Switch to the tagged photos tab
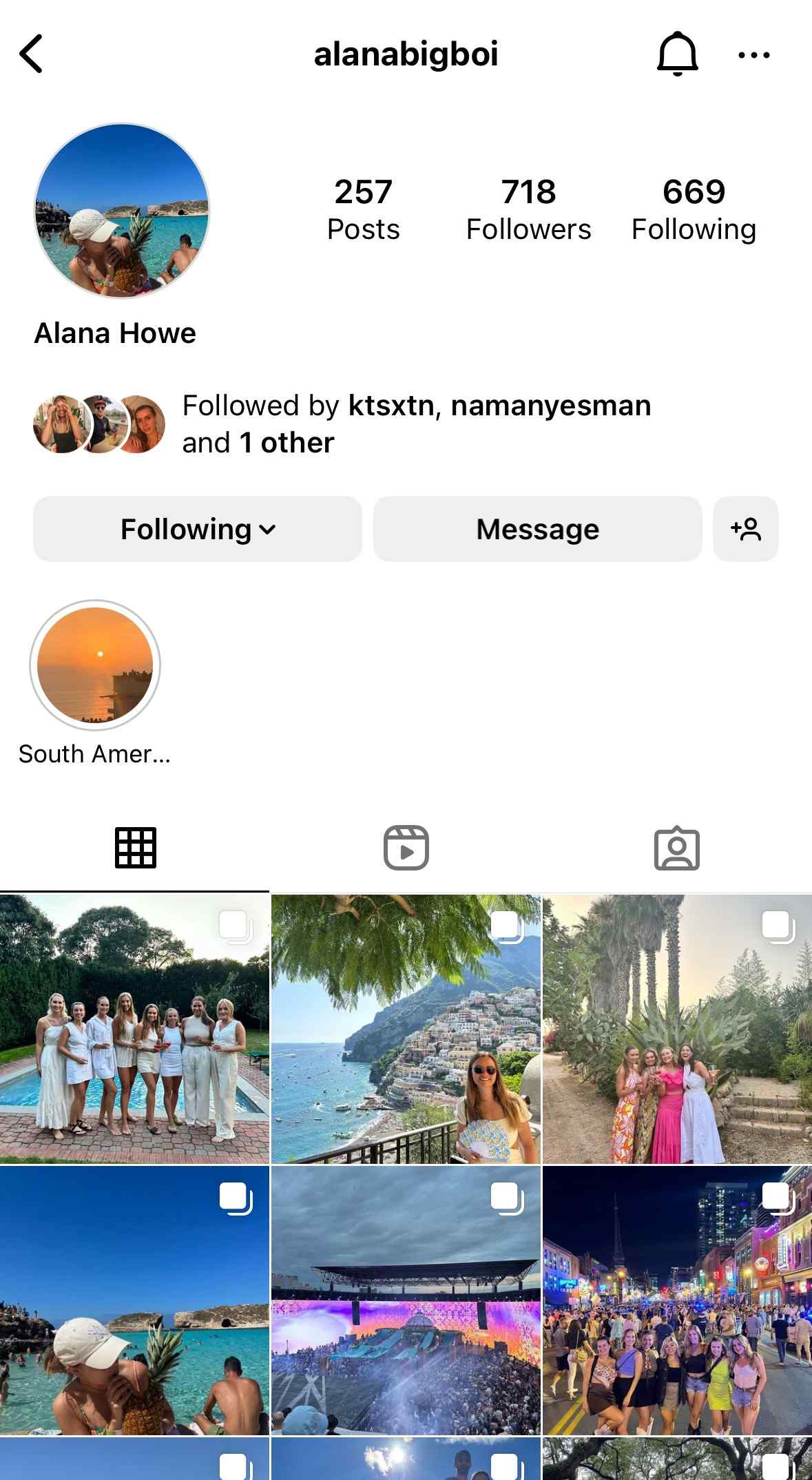Viewport: 812px width, 1480px height. point(676,847)
